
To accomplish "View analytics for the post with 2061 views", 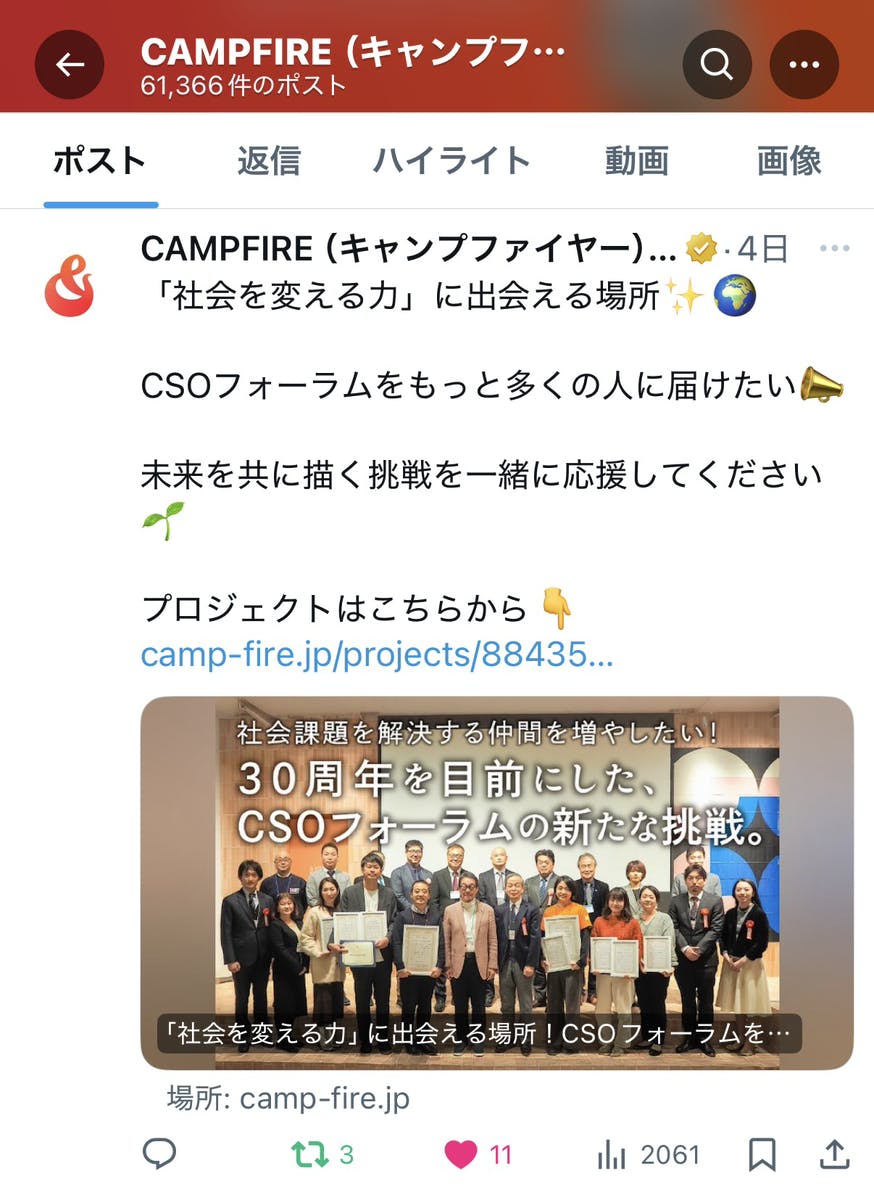I will (611, 1155).
